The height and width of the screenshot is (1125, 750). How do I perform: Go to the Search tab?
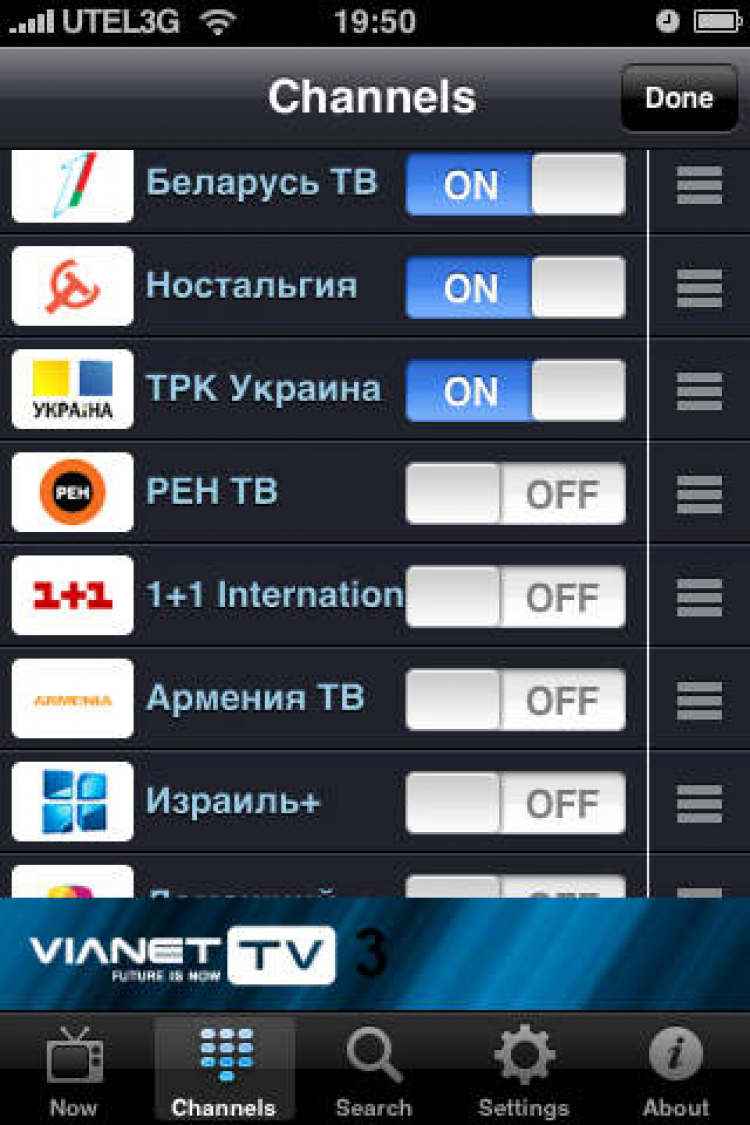click(x=374, y=1070)
